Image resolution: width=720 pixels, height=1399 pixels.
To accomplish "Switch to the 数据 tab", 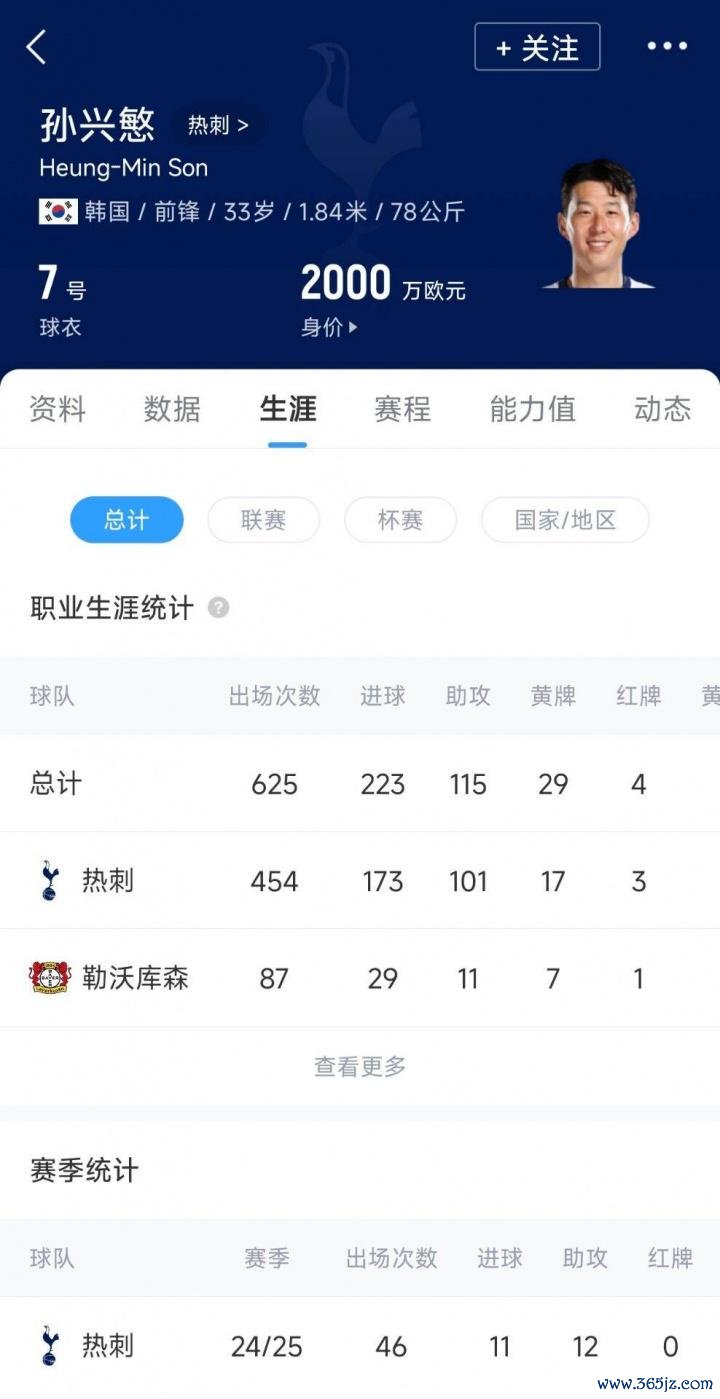I will tap(172, 409).
